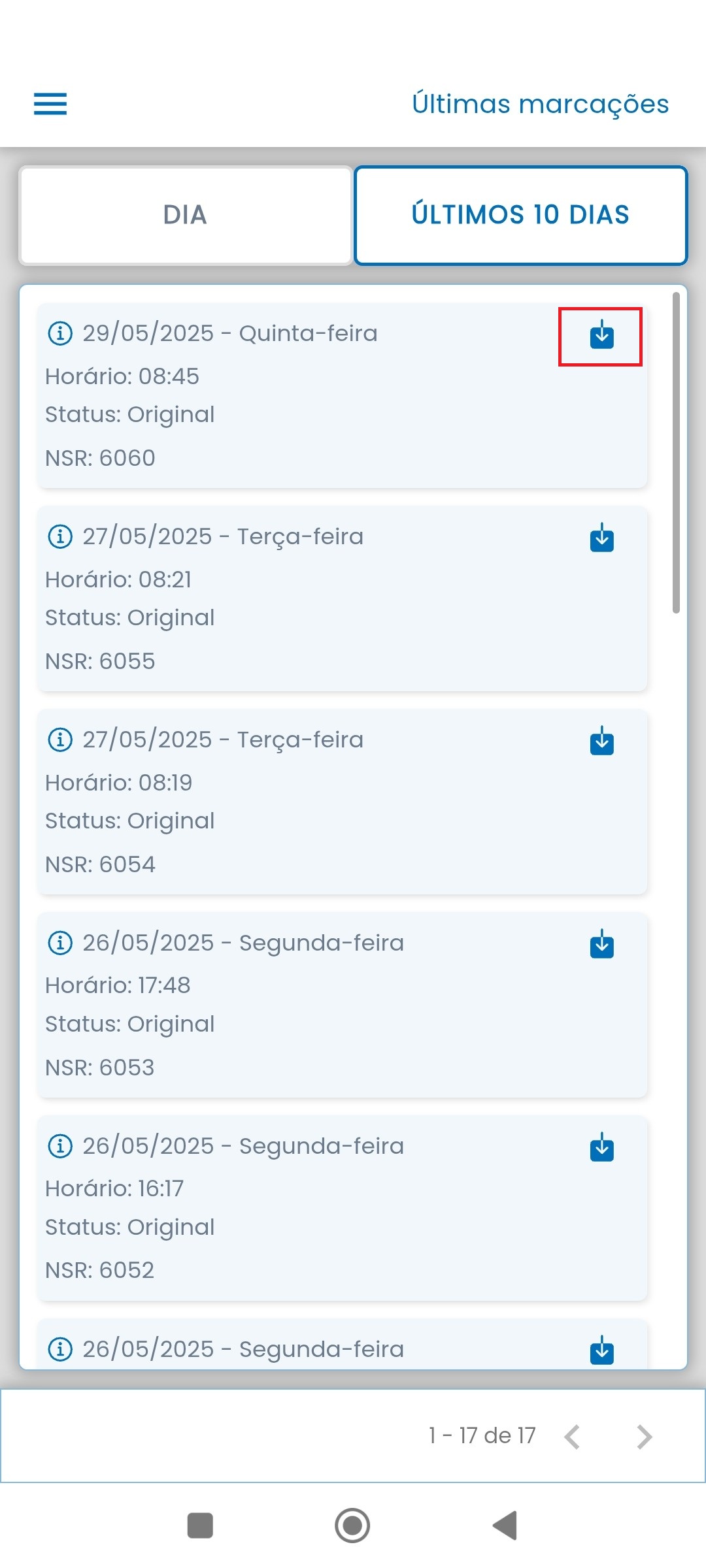This screenshot has height=1568, width=706.
Task: Download the receipt for NSR 6055
Action: pyautogui.click(x=601, y=538)
